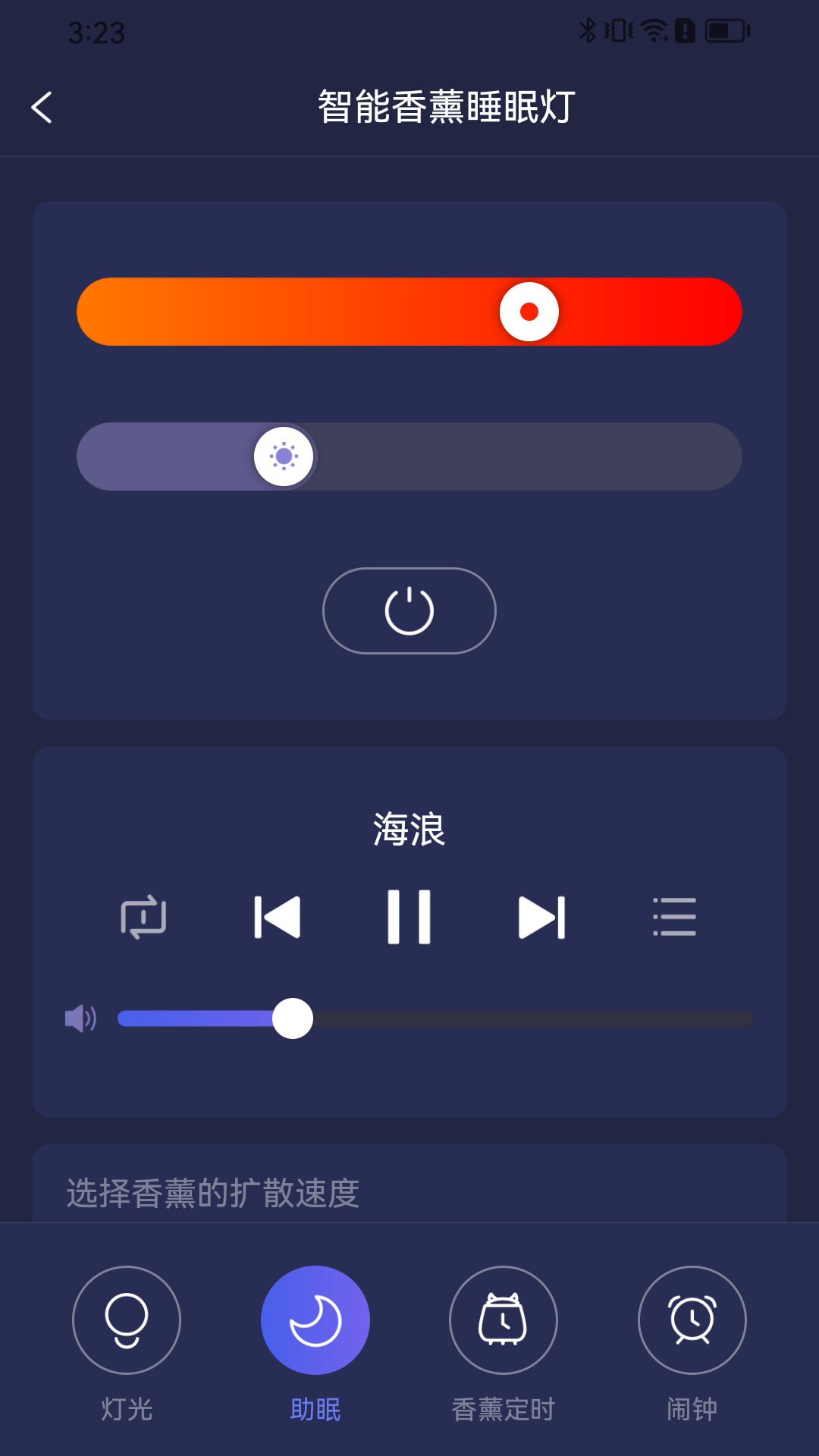Viewport: 819px width, 1456px height.
Task: Tap the currently playing track name 海浪
Action: [x=409, y=830]
